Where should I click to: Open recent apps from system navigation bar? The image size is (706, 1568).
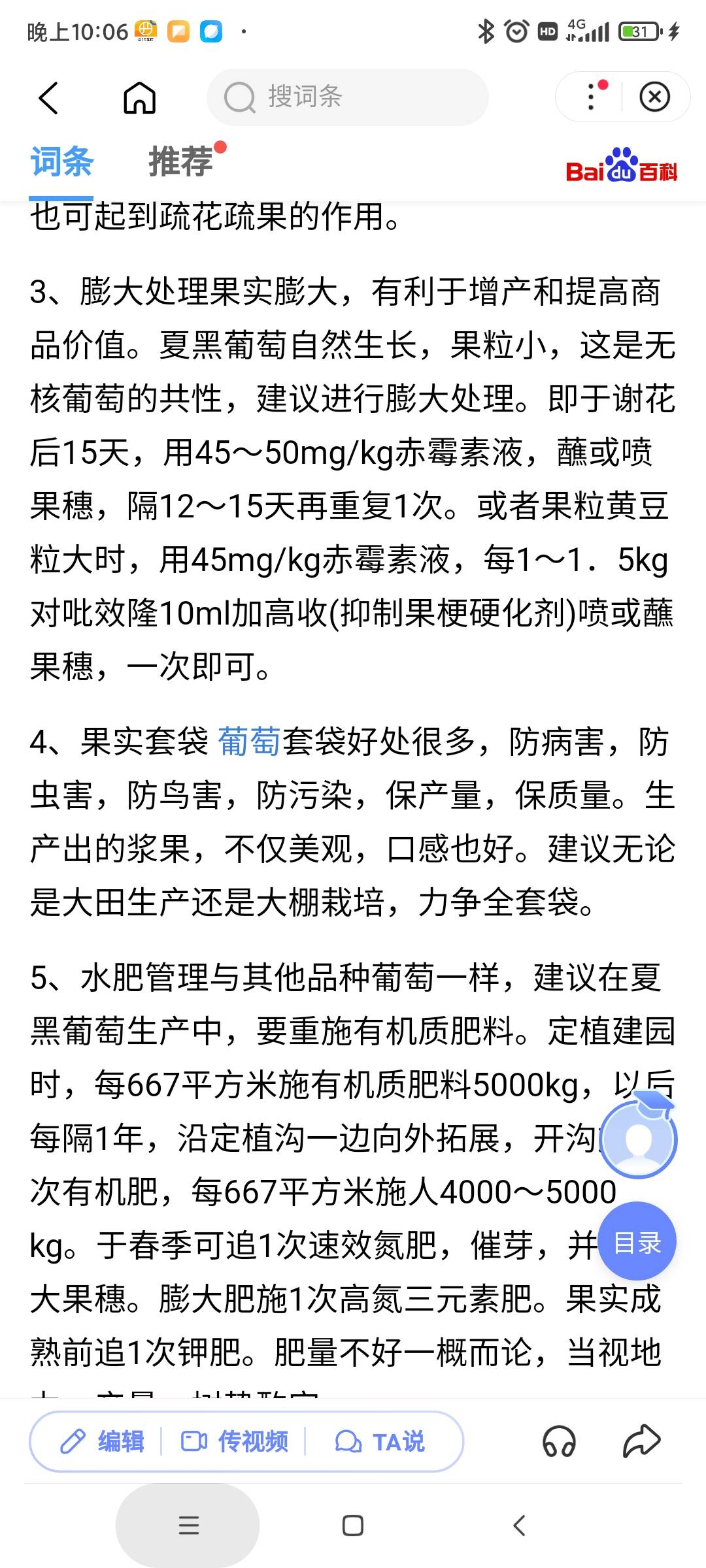click(x=188, y=1526)
